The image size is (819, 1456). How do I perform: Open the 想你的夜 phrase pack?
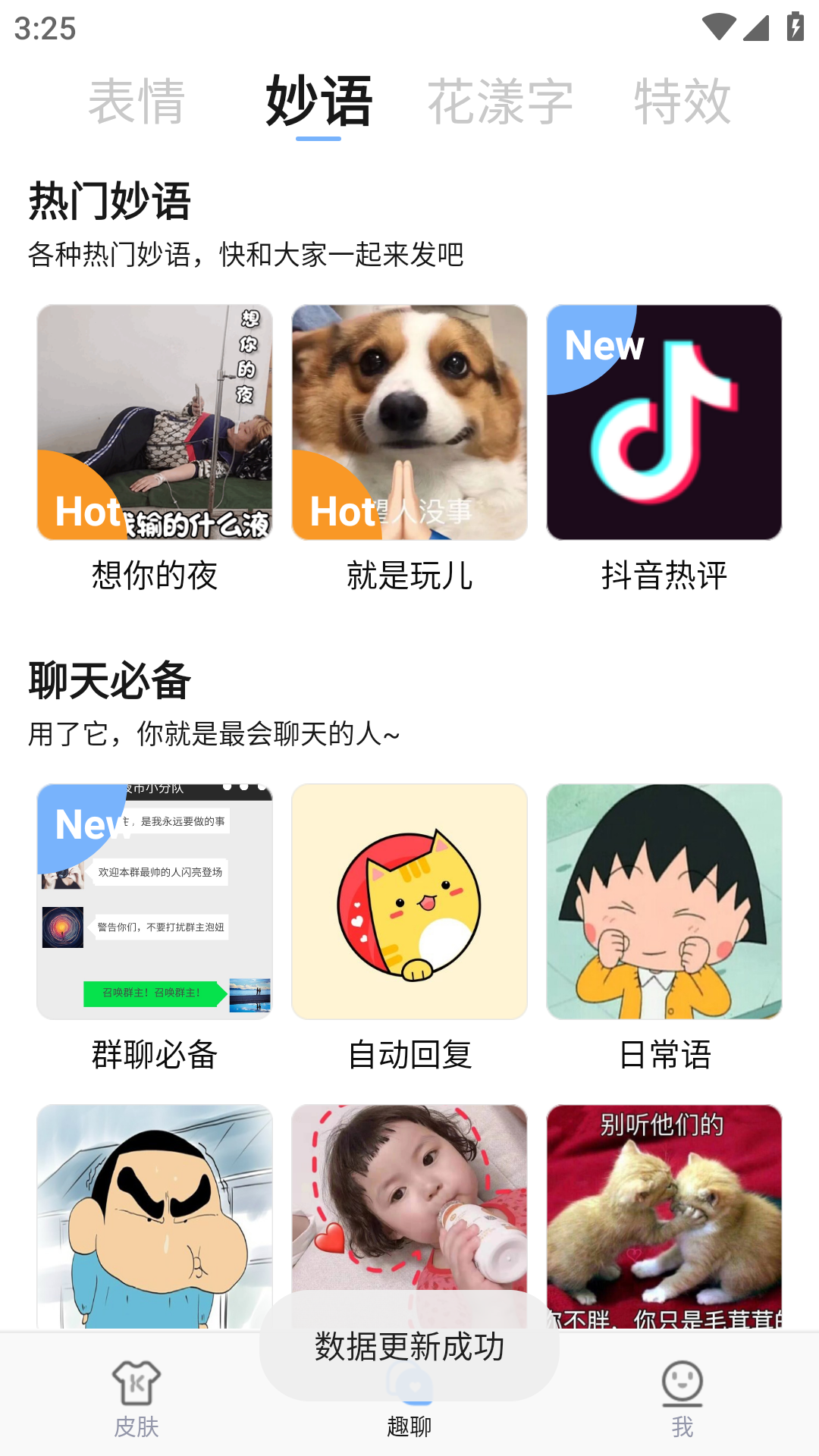click(x=155, y=422)
